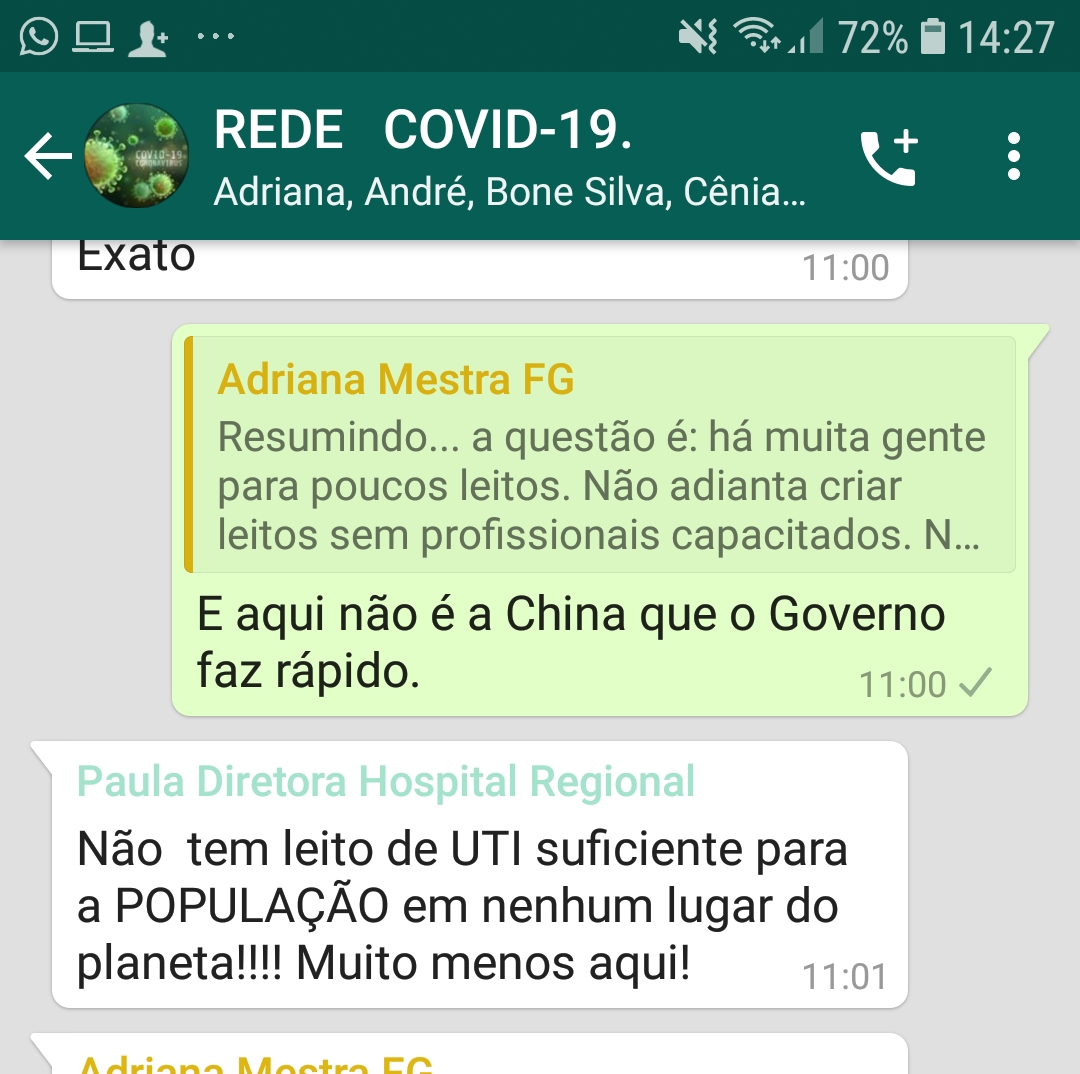Start a group call
Viewport: 1080px width, 1074px height.
[889, 157]
